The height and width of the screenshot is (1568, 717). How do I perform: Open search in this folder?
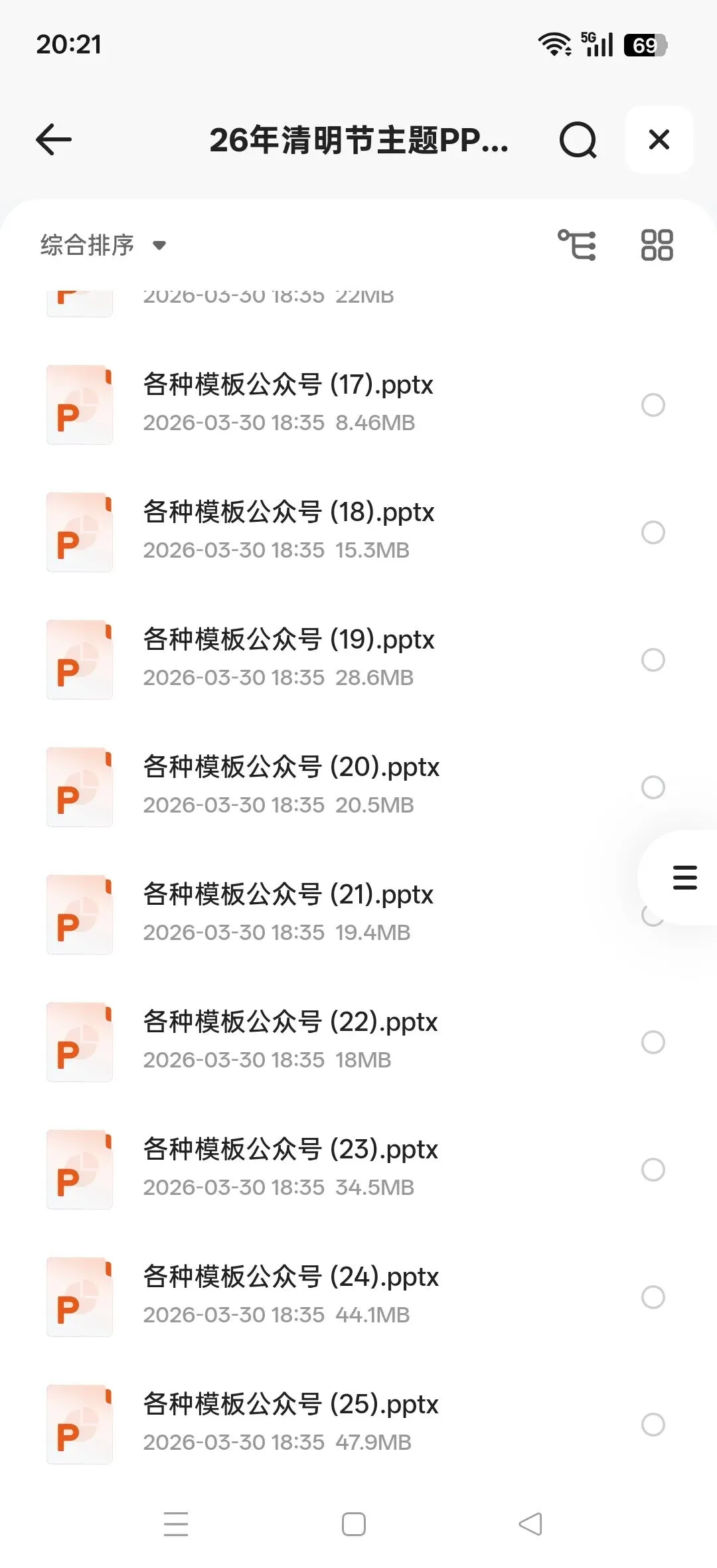click(578, 139)
